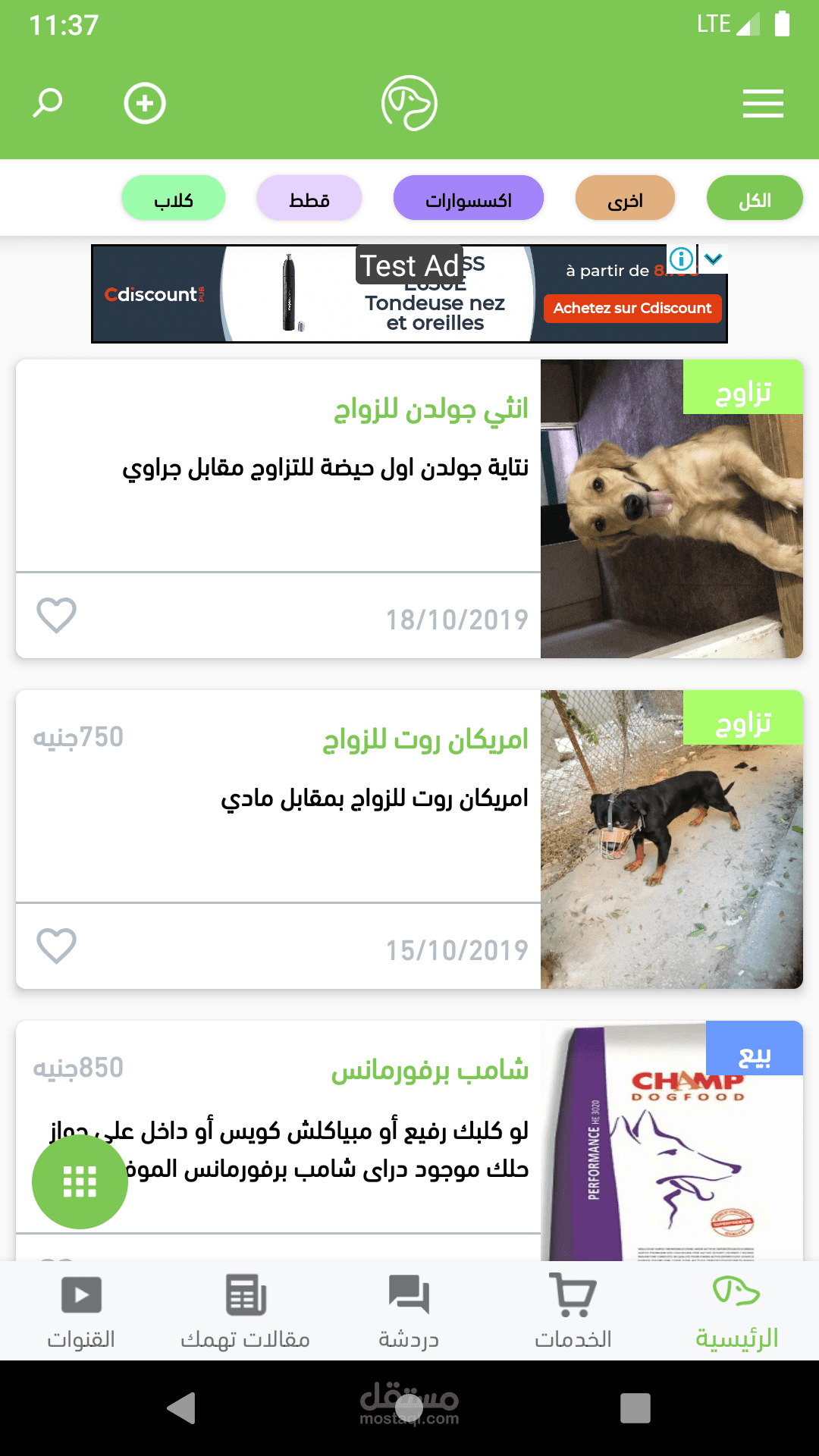
Task: Open the search icon
Action: tap(47, 102)
